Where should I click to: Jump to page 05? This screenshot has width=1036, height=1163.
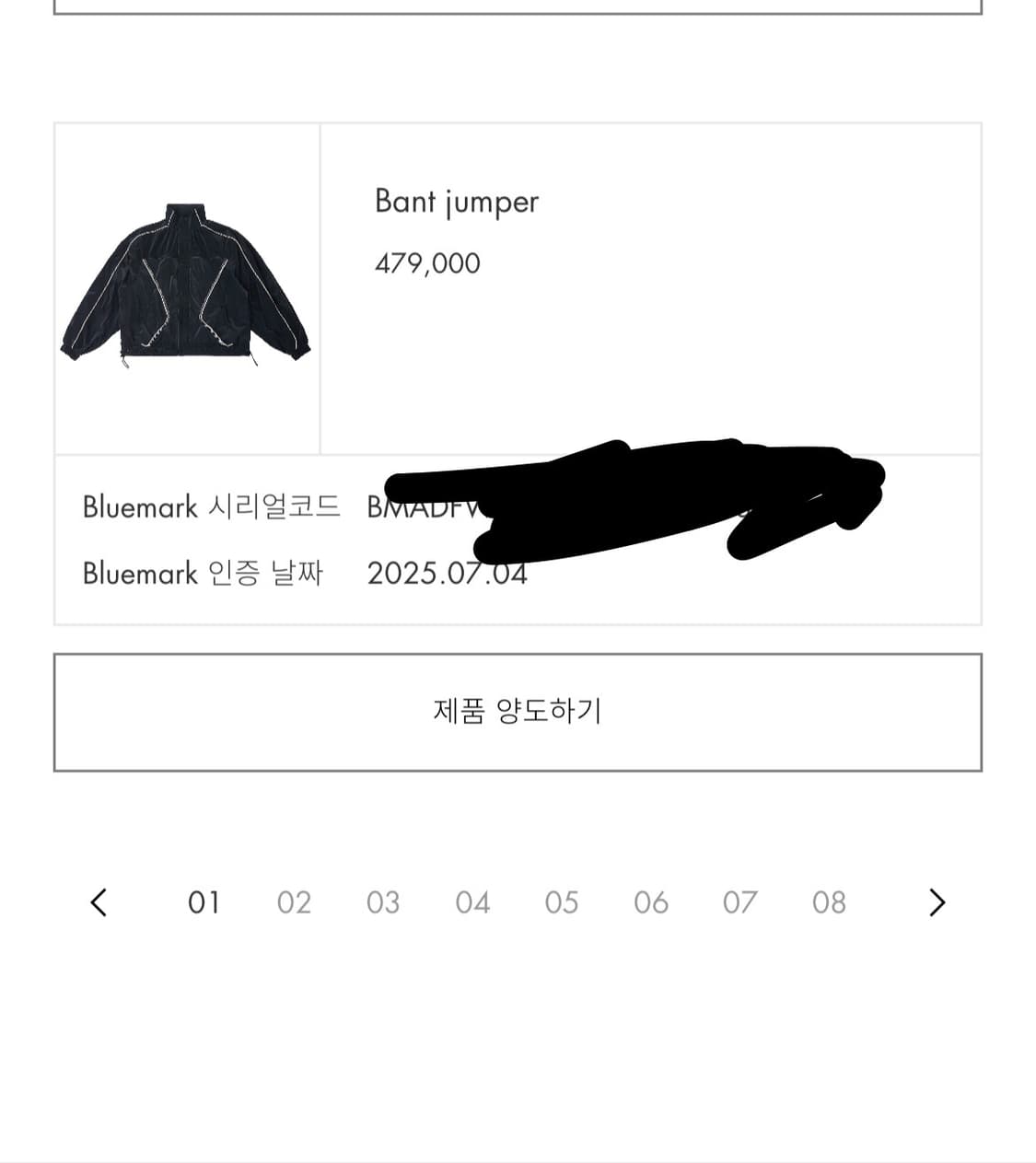coord(562,903)
